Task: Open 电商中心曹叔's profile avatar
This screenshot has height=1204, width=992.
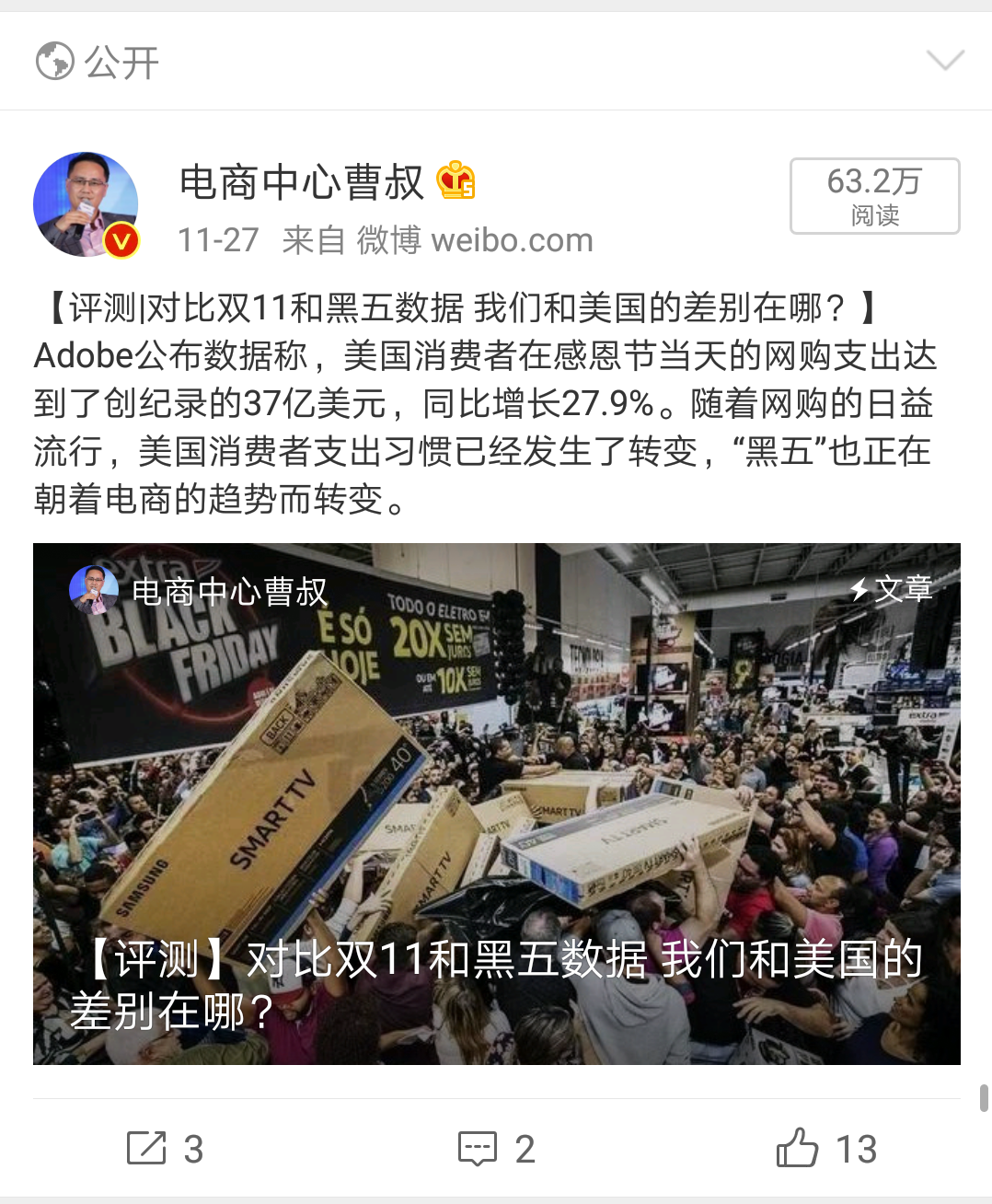Action: 86,204
